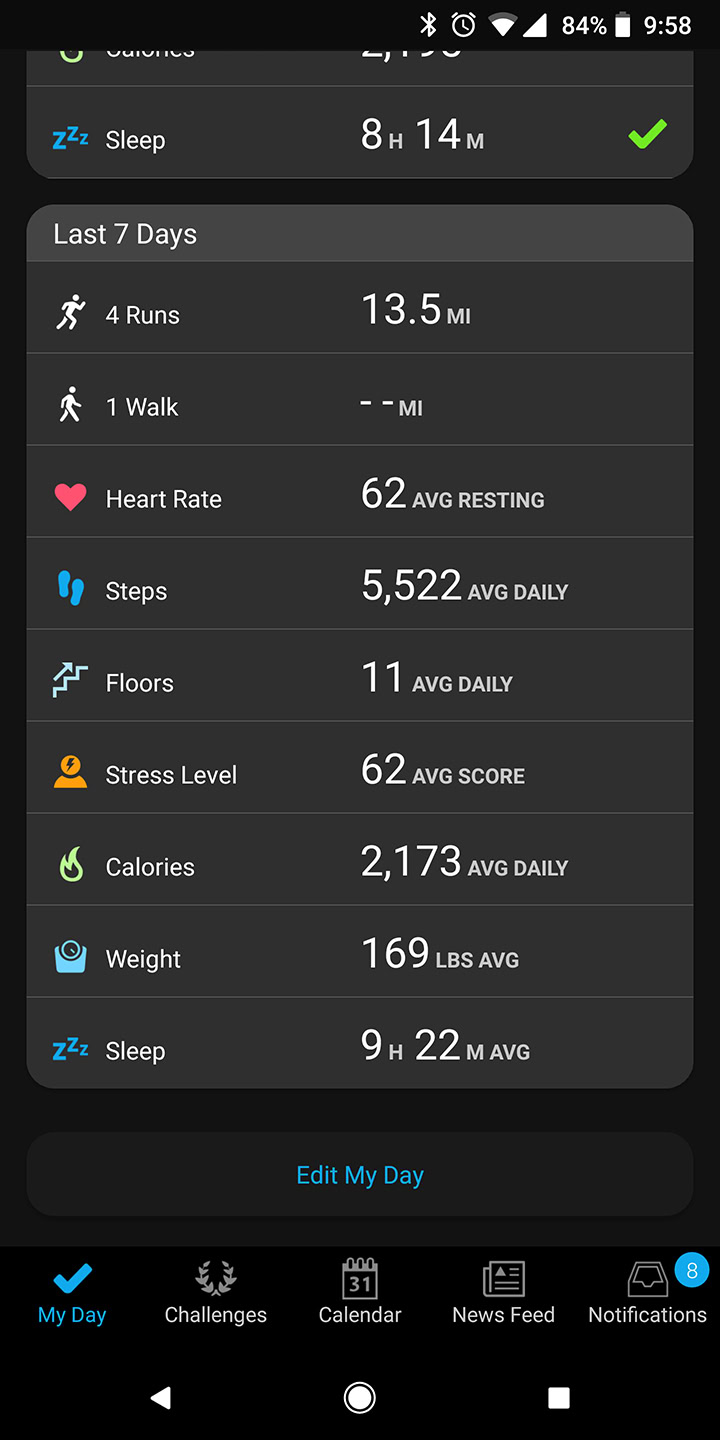This screenshot has width=720, height=1440.
Task: Open the Calendar tab
Action: pos(360,1293)
